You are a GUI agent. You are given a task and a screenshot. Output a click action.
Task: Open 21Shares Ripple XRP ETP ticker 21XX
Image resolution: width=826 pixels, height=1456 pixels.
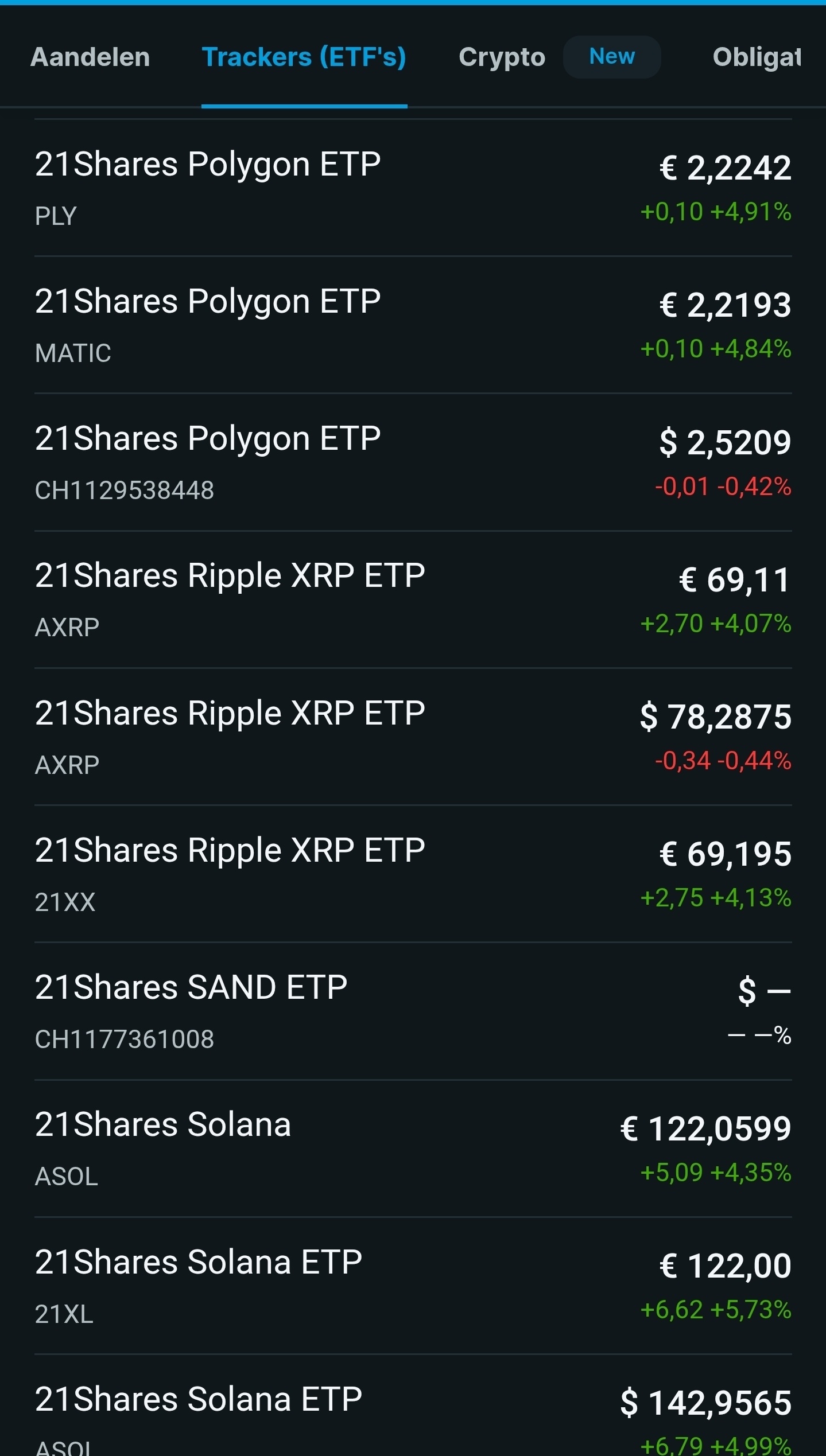(x=413, y=874)
